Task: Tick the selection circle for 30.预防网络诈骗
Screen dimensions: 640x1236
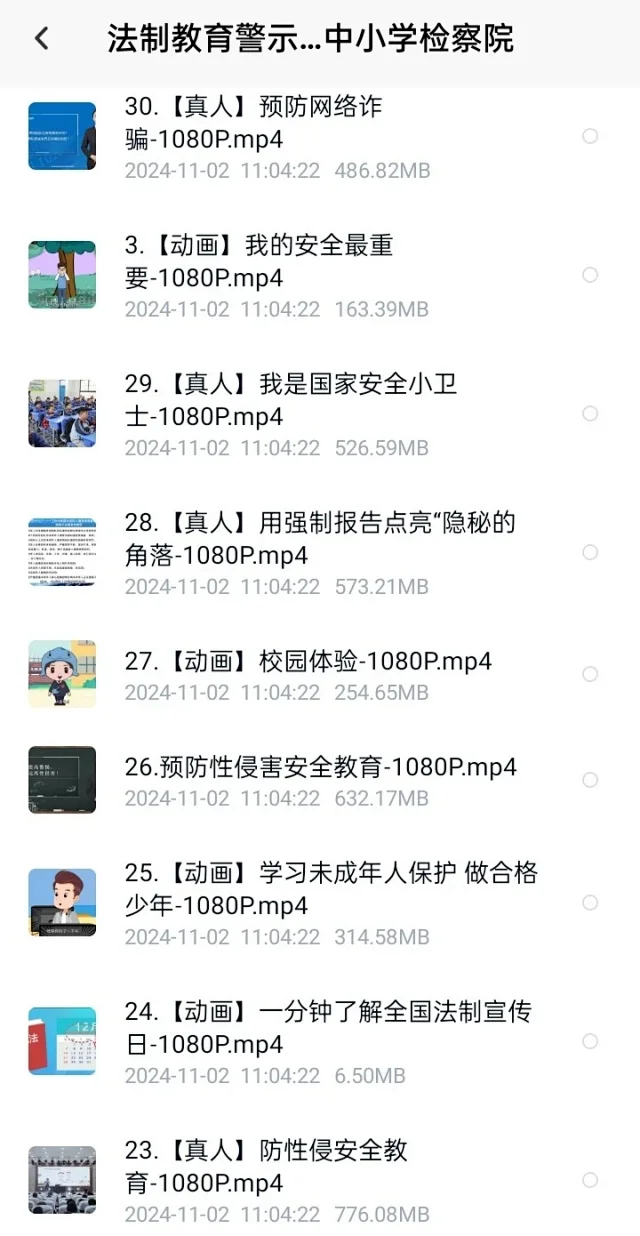Action: point(590,136)
